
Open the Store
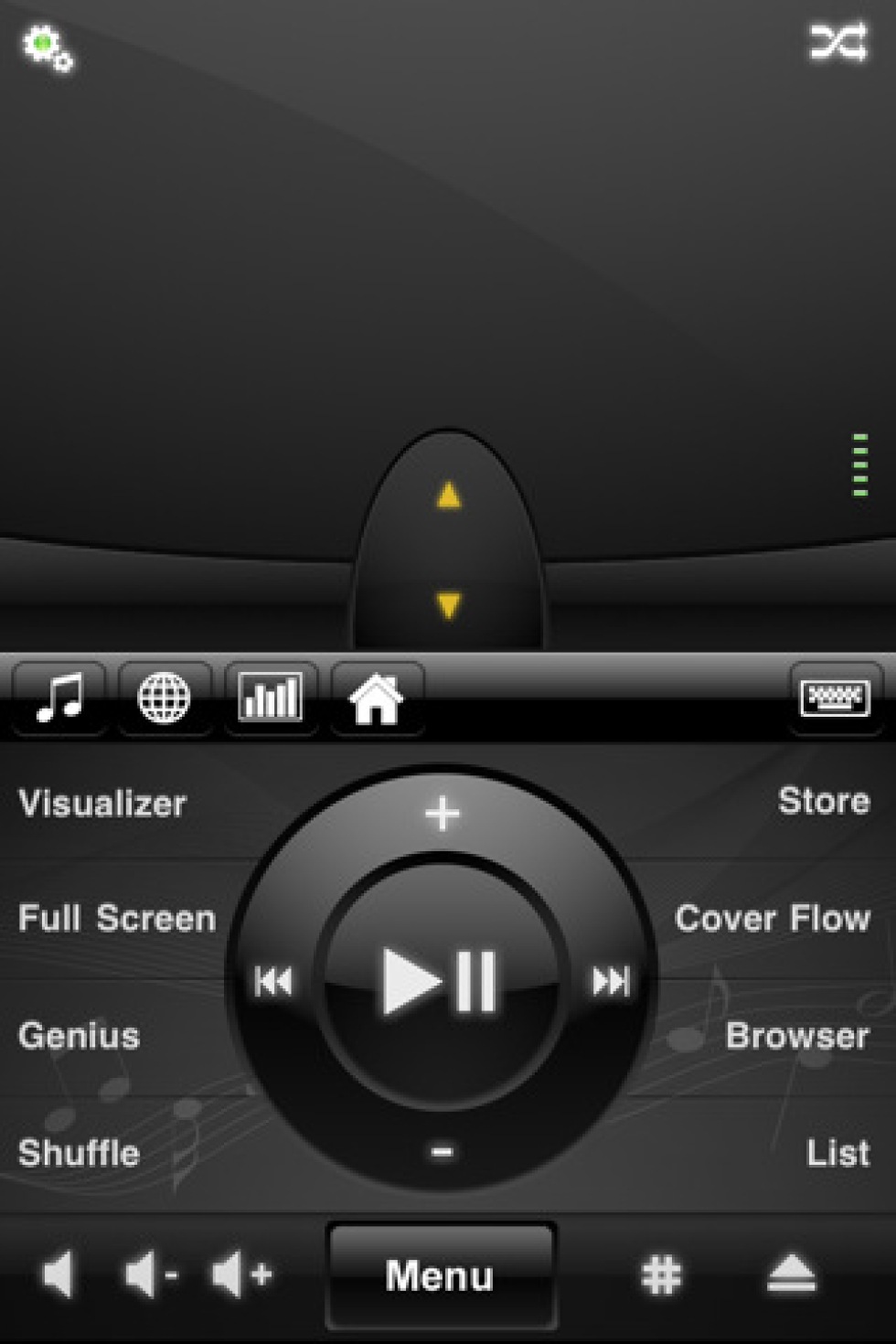pyautogui.click(x=824, y=801)
